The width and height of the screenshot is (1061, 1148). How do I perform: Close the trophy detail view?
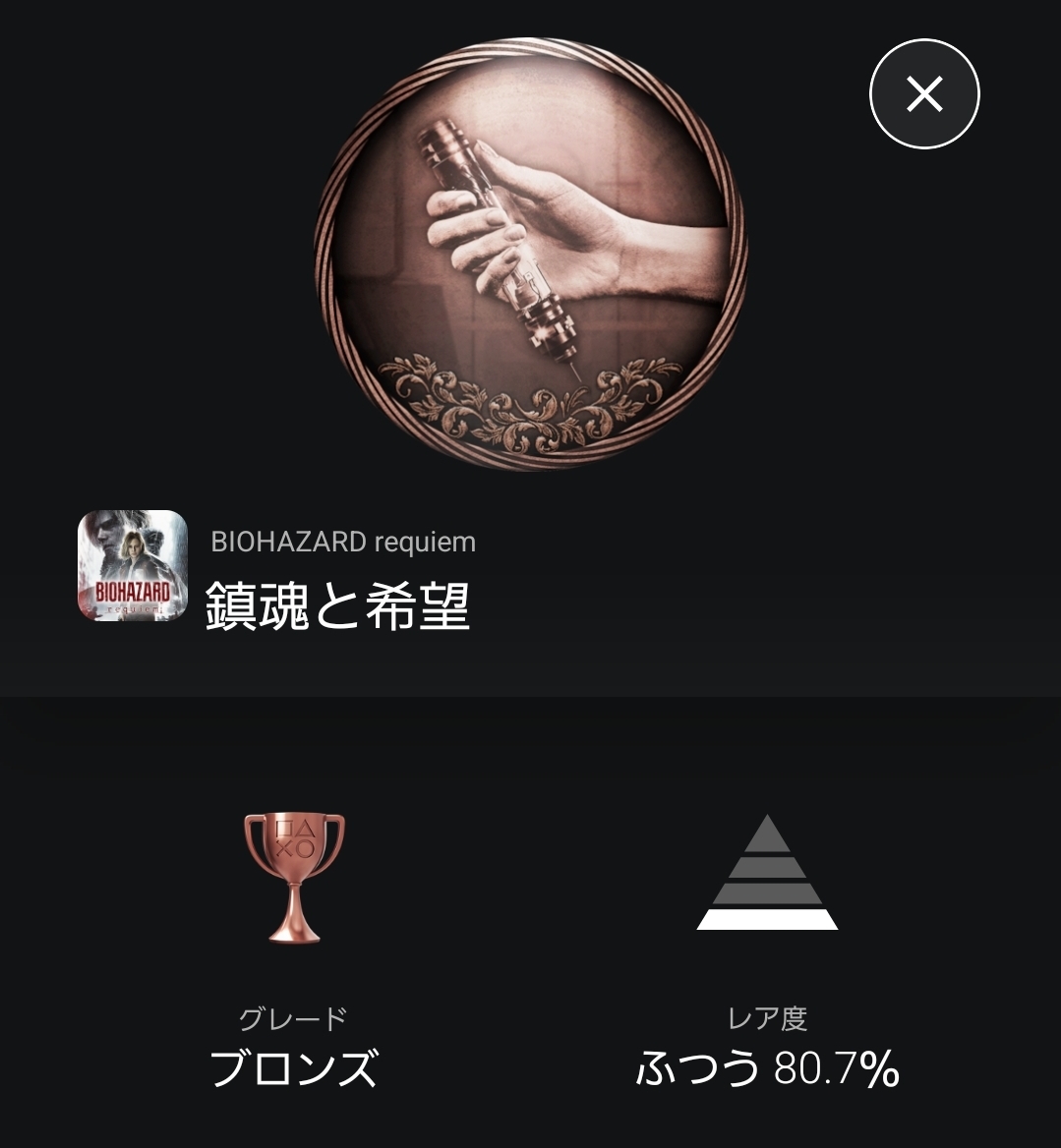pyautogui.click(x=924, y=94)
